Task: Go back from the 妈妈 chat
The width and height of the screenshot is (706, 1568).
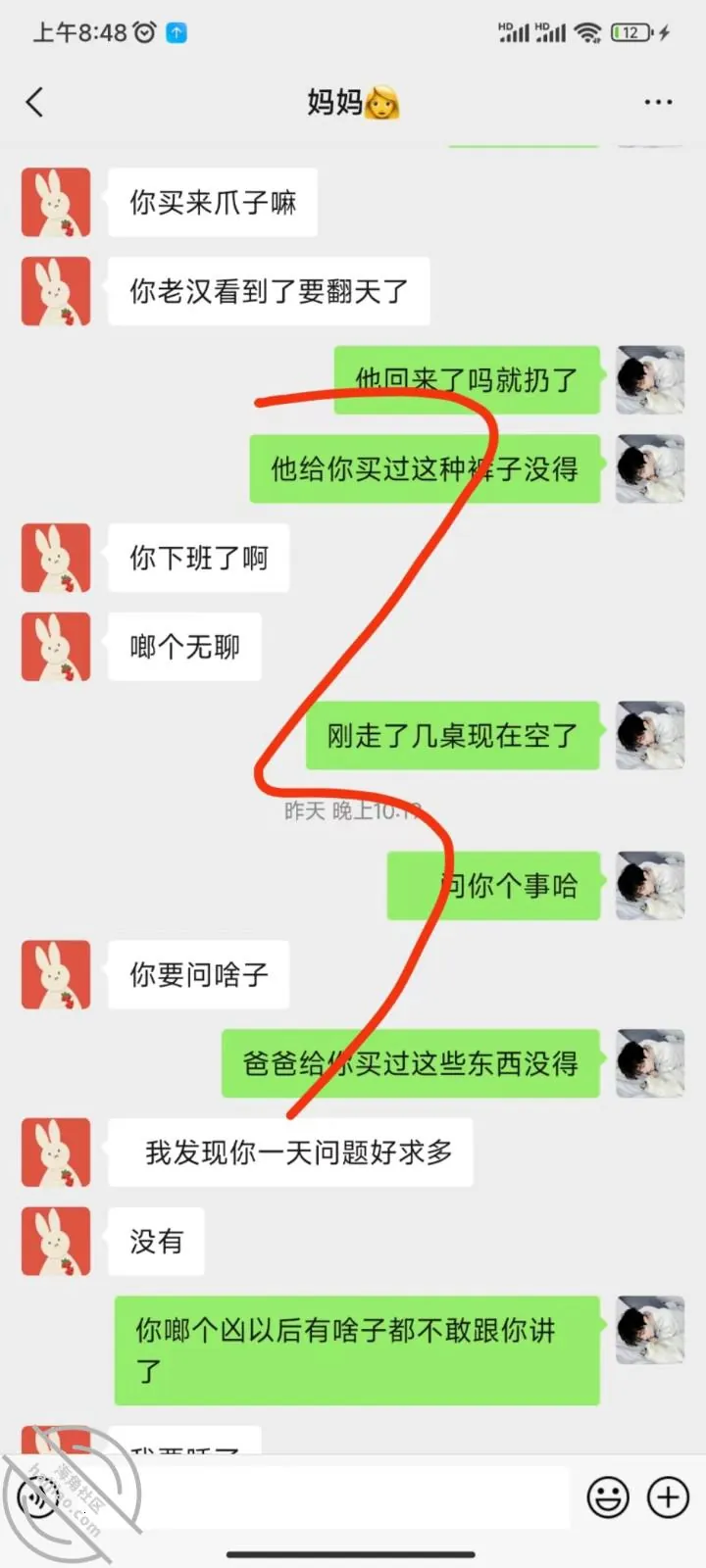Action: (35, 102)
